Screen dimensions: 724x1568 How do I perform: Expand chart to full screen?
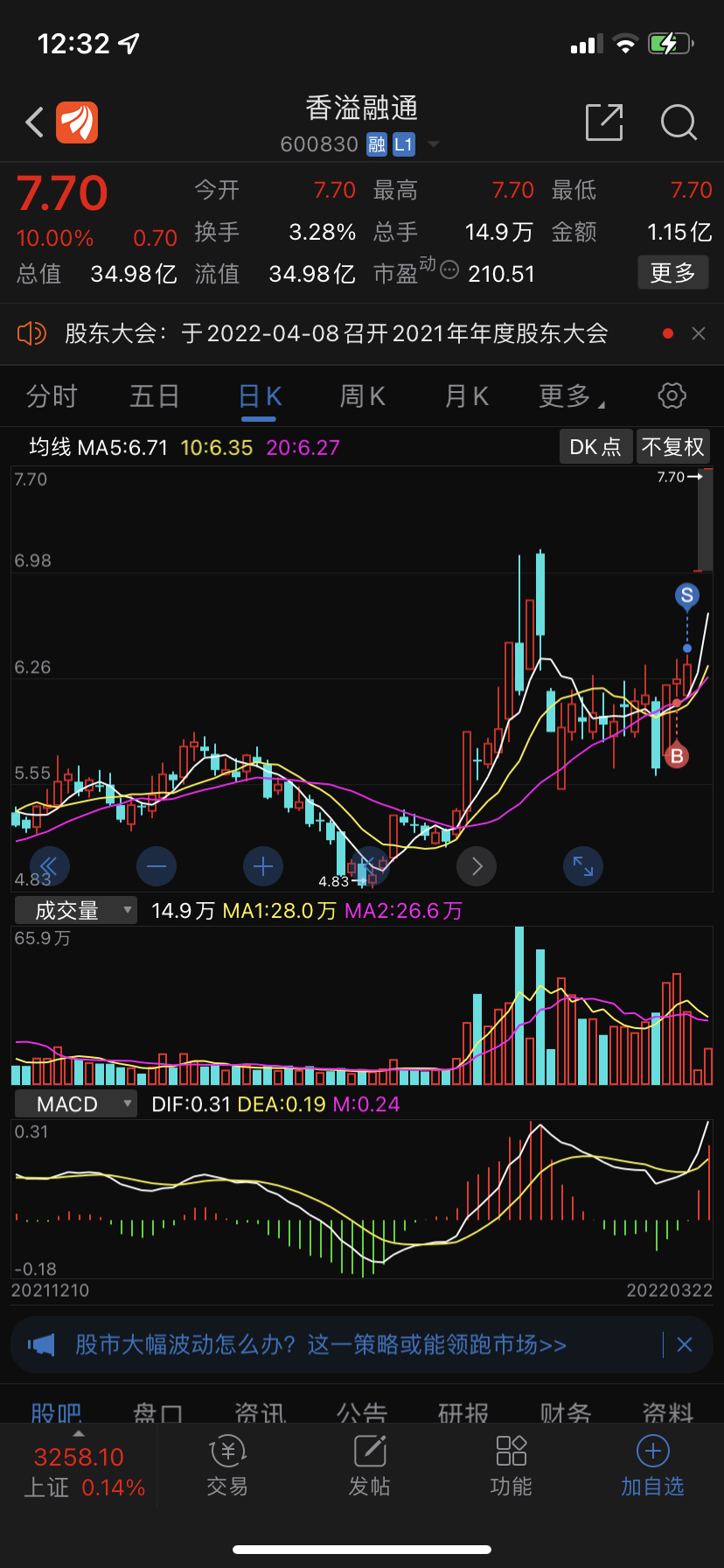(583, 867)
